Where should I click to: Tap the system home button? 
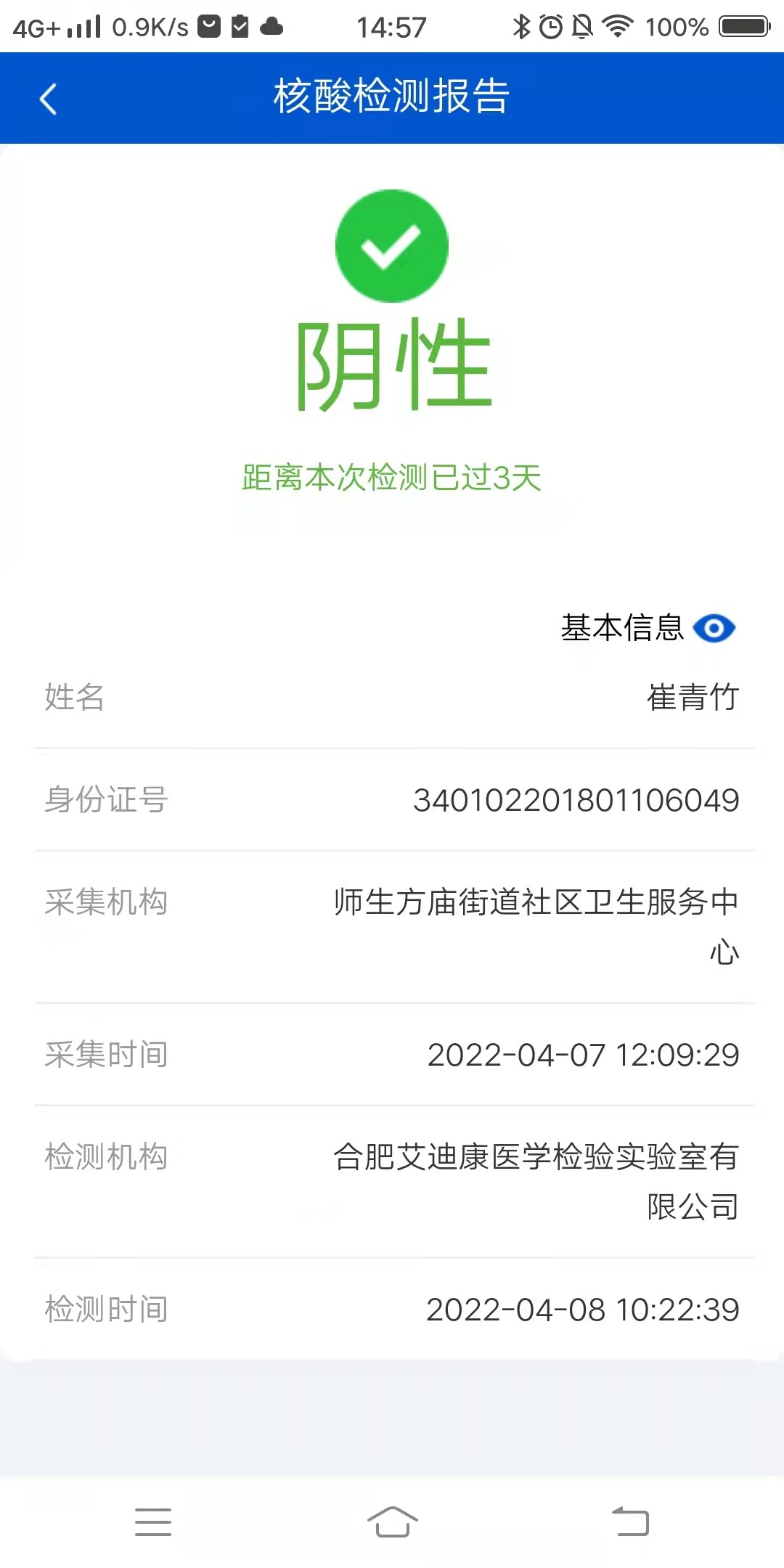(x=392, y=1522)
